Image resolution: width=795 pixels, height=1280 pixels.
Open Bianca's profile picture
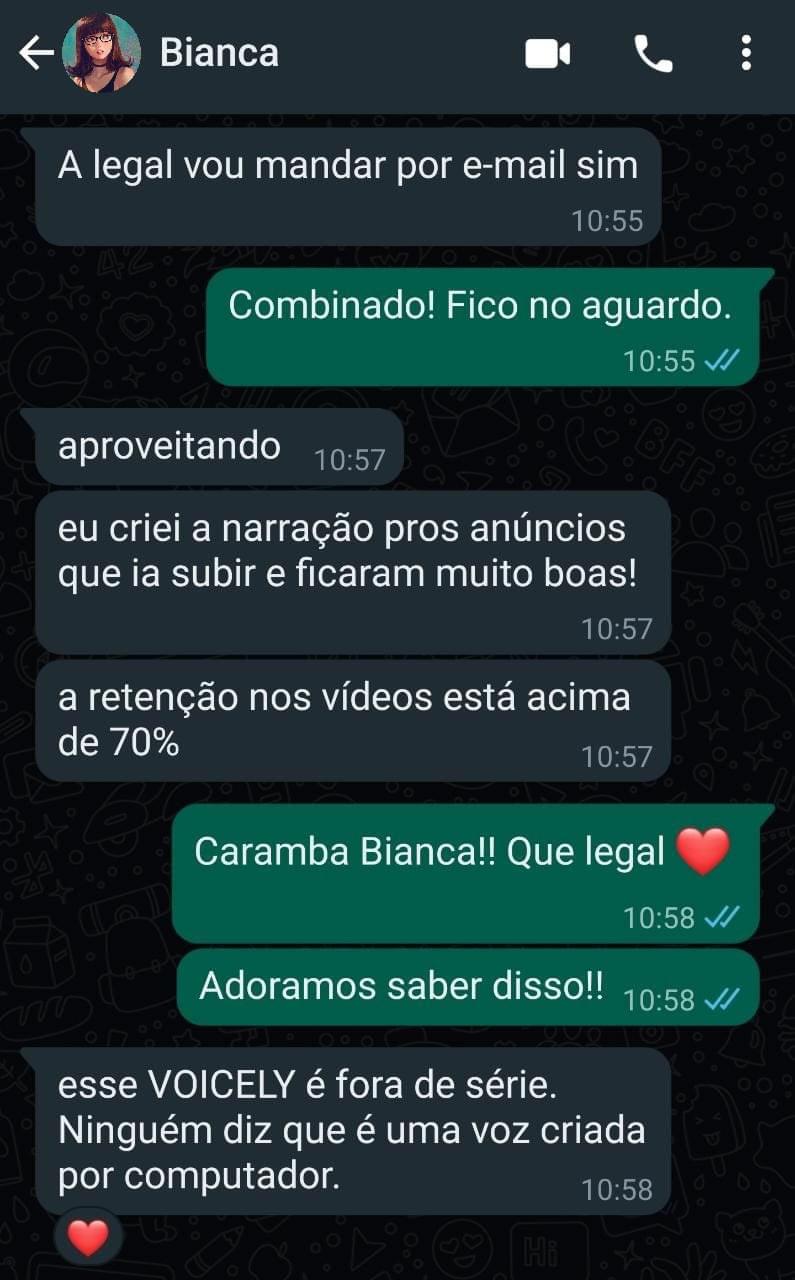tap(101, 53)
